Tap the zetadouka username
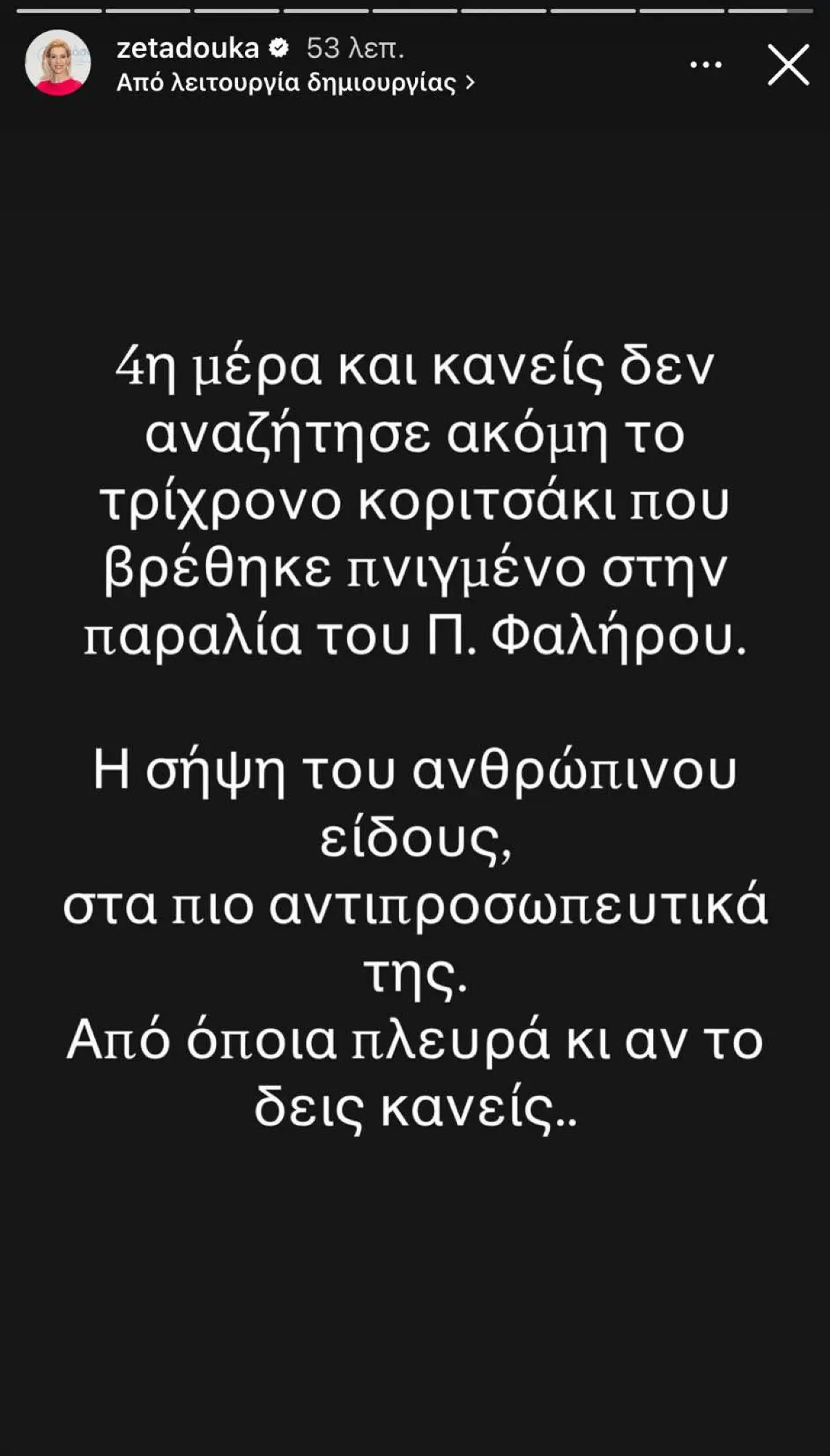The image size is (830, 1456). 187,48
